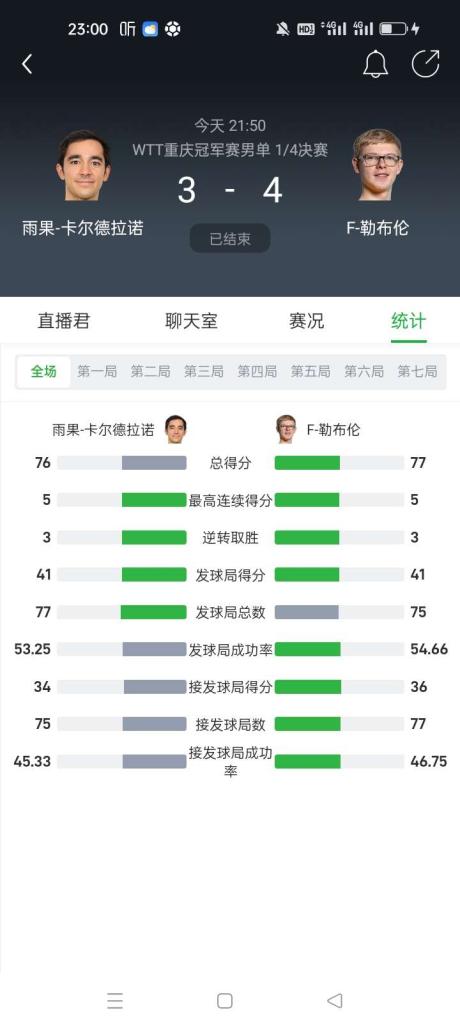Go back using the top-left arrow
460x1029 pixels.
coord(27,64)
